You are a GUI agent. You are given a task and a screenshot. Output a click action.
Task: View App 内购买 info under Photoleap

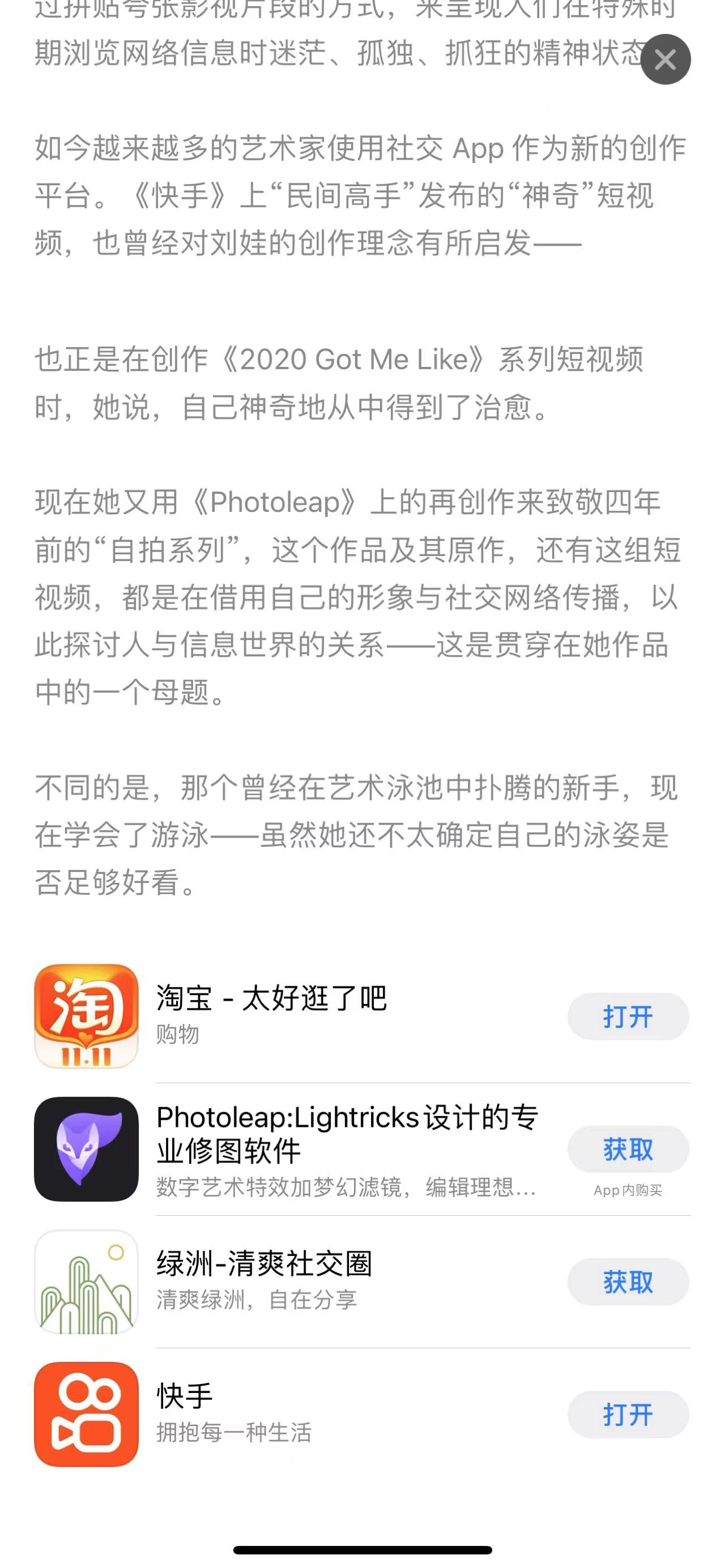point(629,1191)
